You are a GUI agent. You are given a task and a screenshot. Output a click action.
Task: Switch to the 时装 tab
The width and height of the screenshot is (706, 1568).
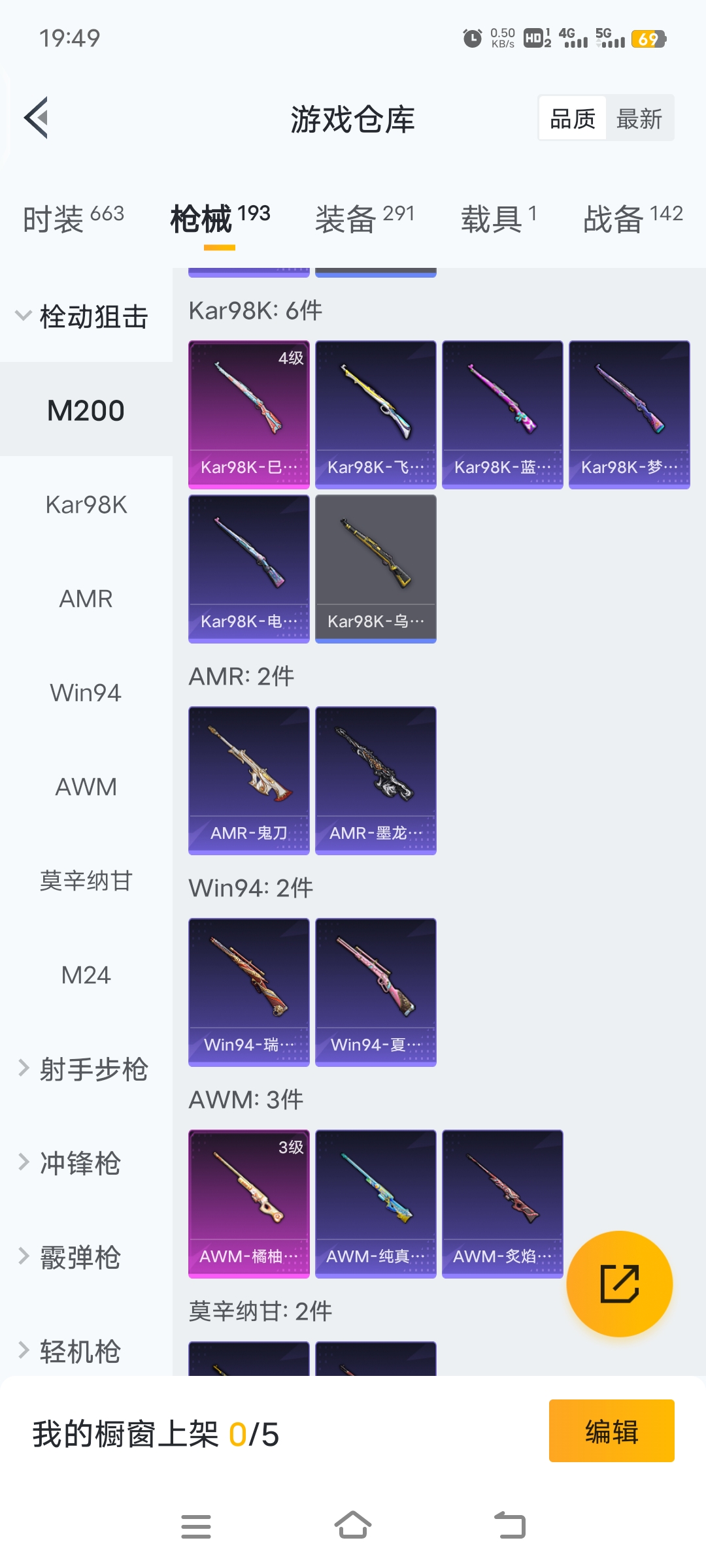click(73, 218)
